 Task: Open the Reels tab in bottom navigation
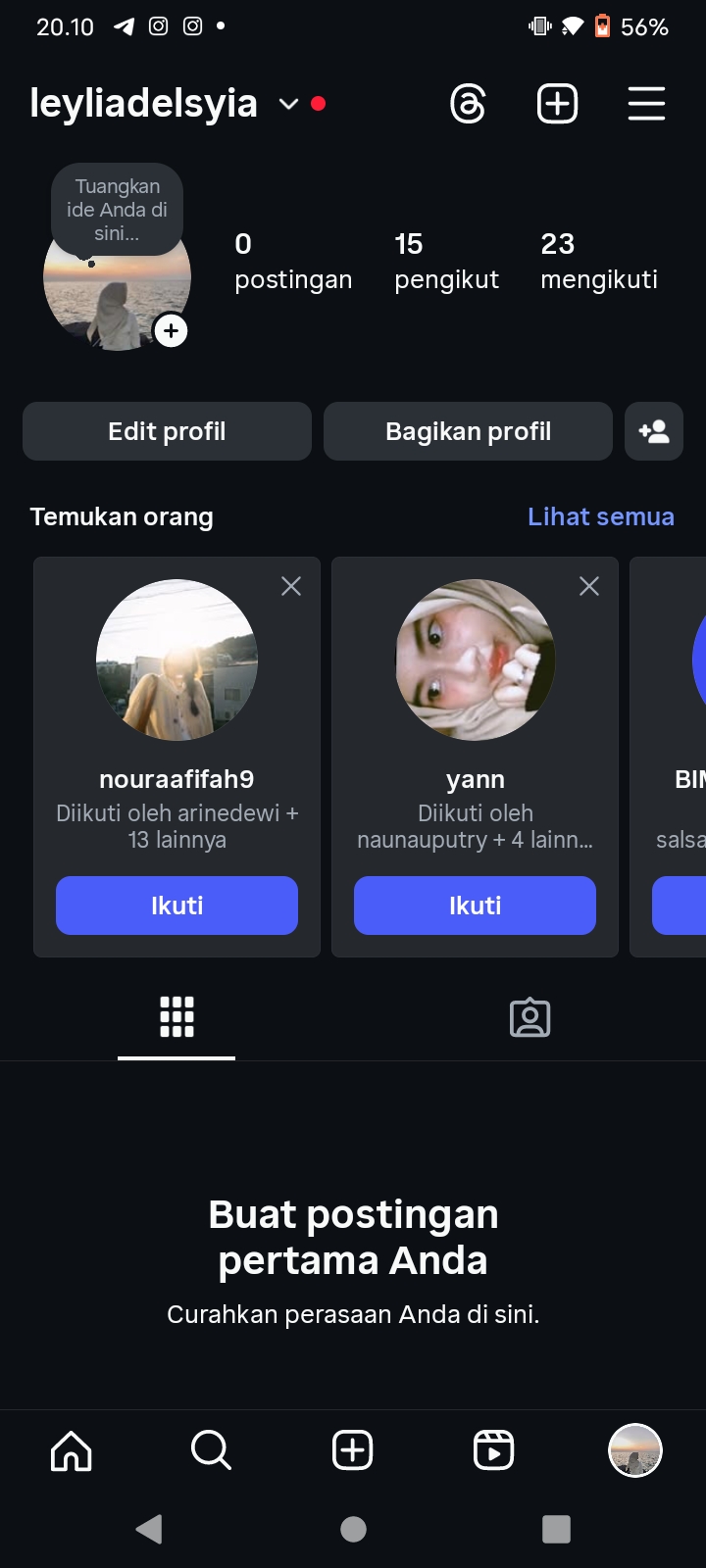tap(493, 1450)
